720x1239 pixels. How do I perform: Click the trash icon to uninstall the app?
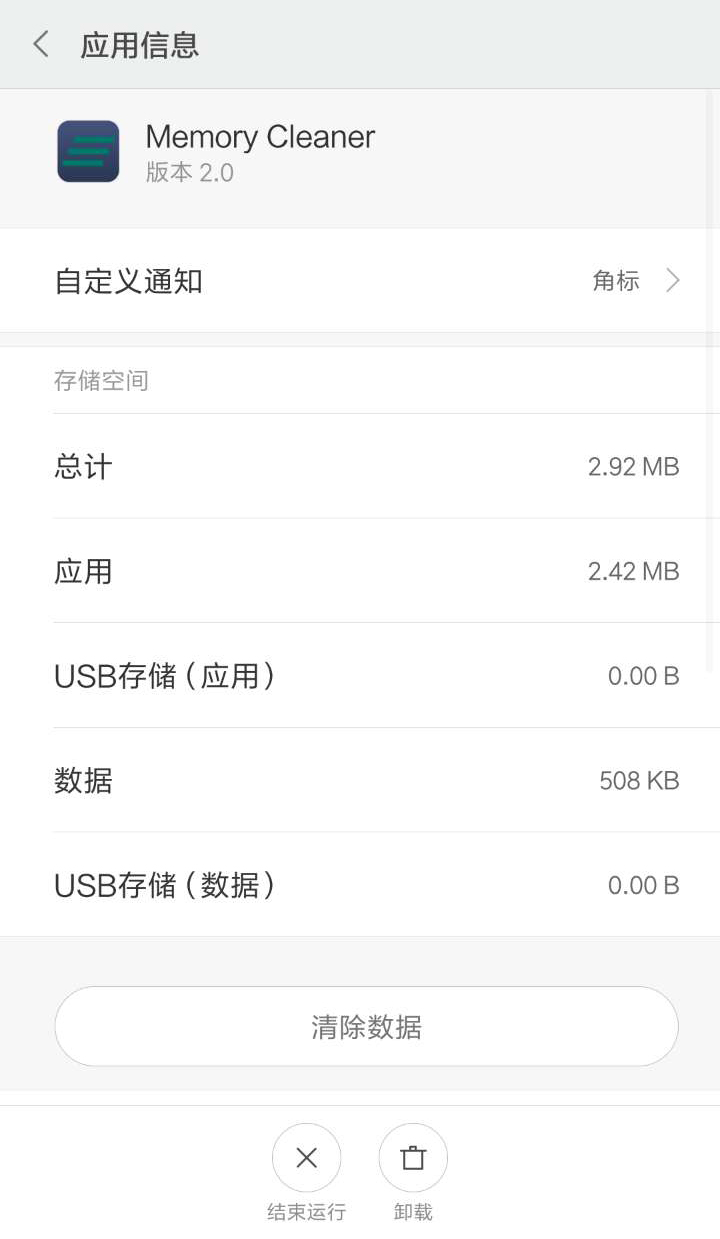[x=413, y=1157]
